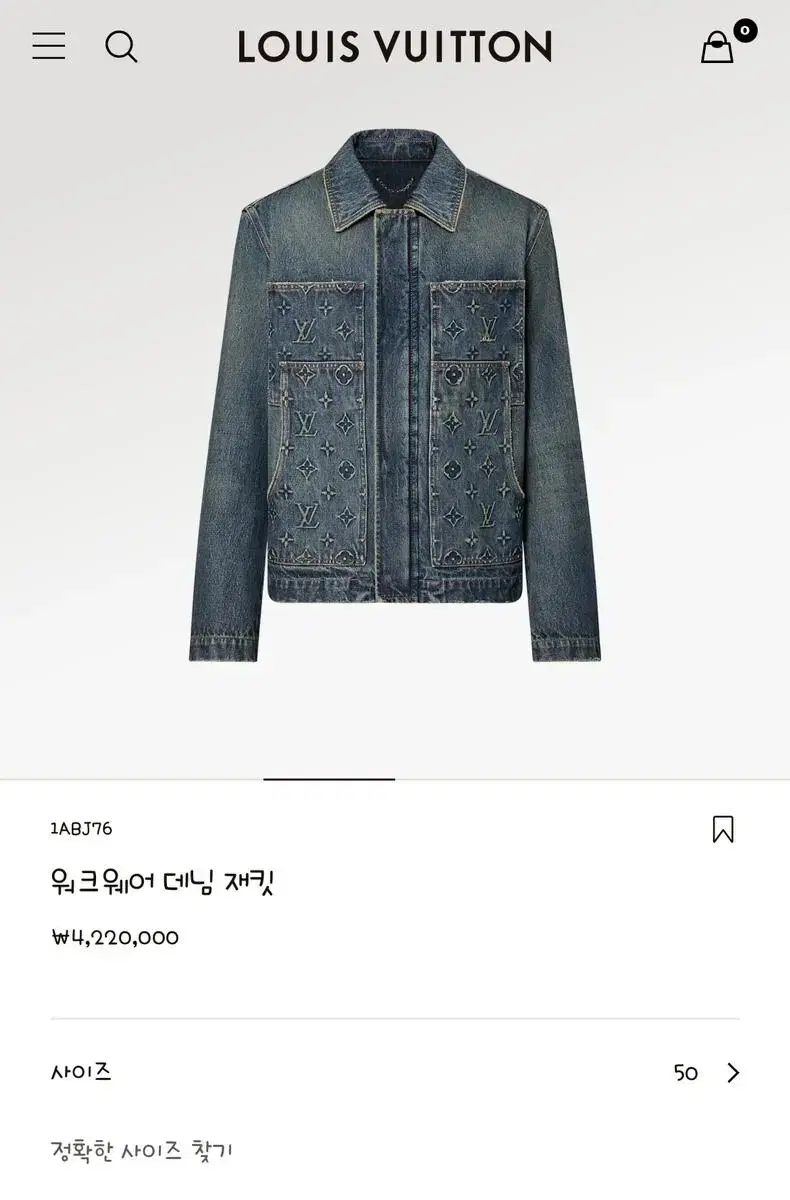Click the price ₩4,220,000 text
Image resolution: width=790 pixels, height=1200 pixels.
(x=114, y=937)
